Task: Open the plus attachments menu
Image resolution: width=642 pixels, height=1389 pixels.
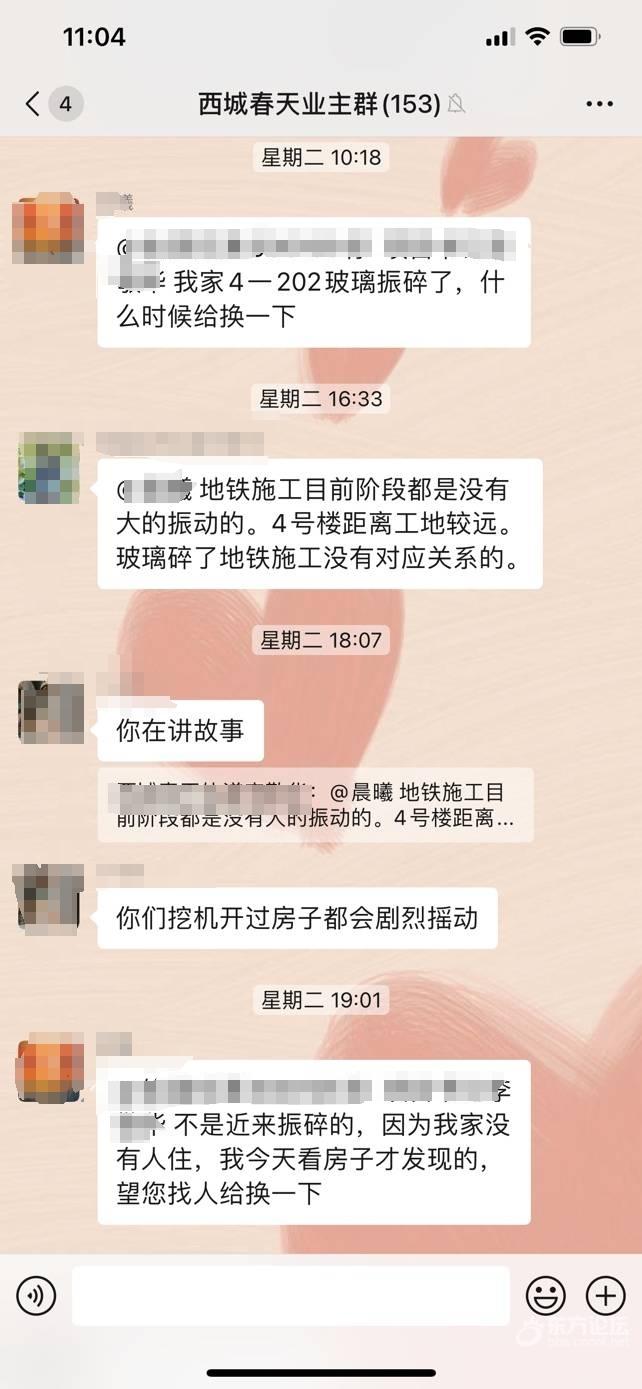Action: click(605, 1296)
